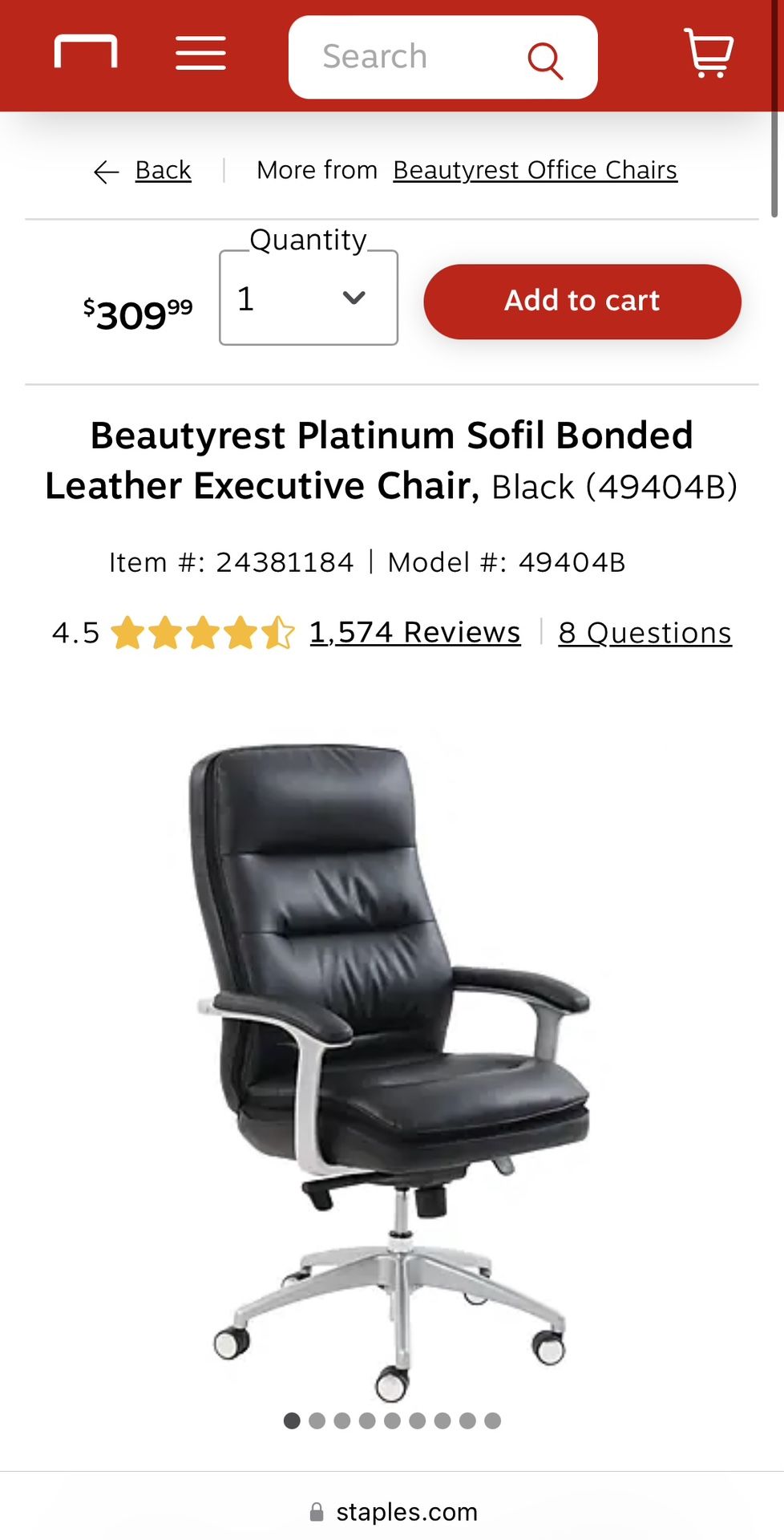
Task: Open the 1,574 Reviews link
Action: click(x=415, y=633)
